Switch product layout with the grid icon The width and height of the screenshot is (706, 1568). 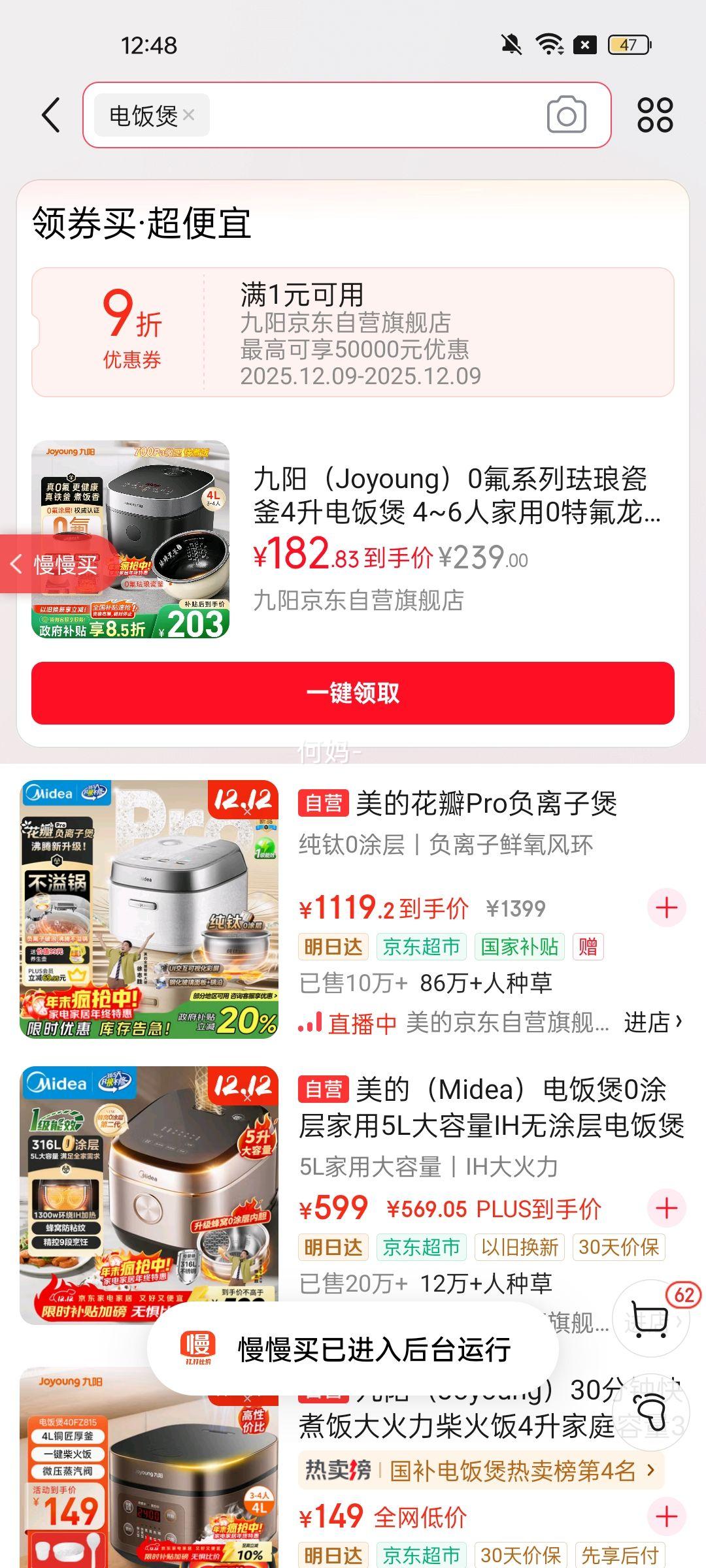[x=655, y=116]
